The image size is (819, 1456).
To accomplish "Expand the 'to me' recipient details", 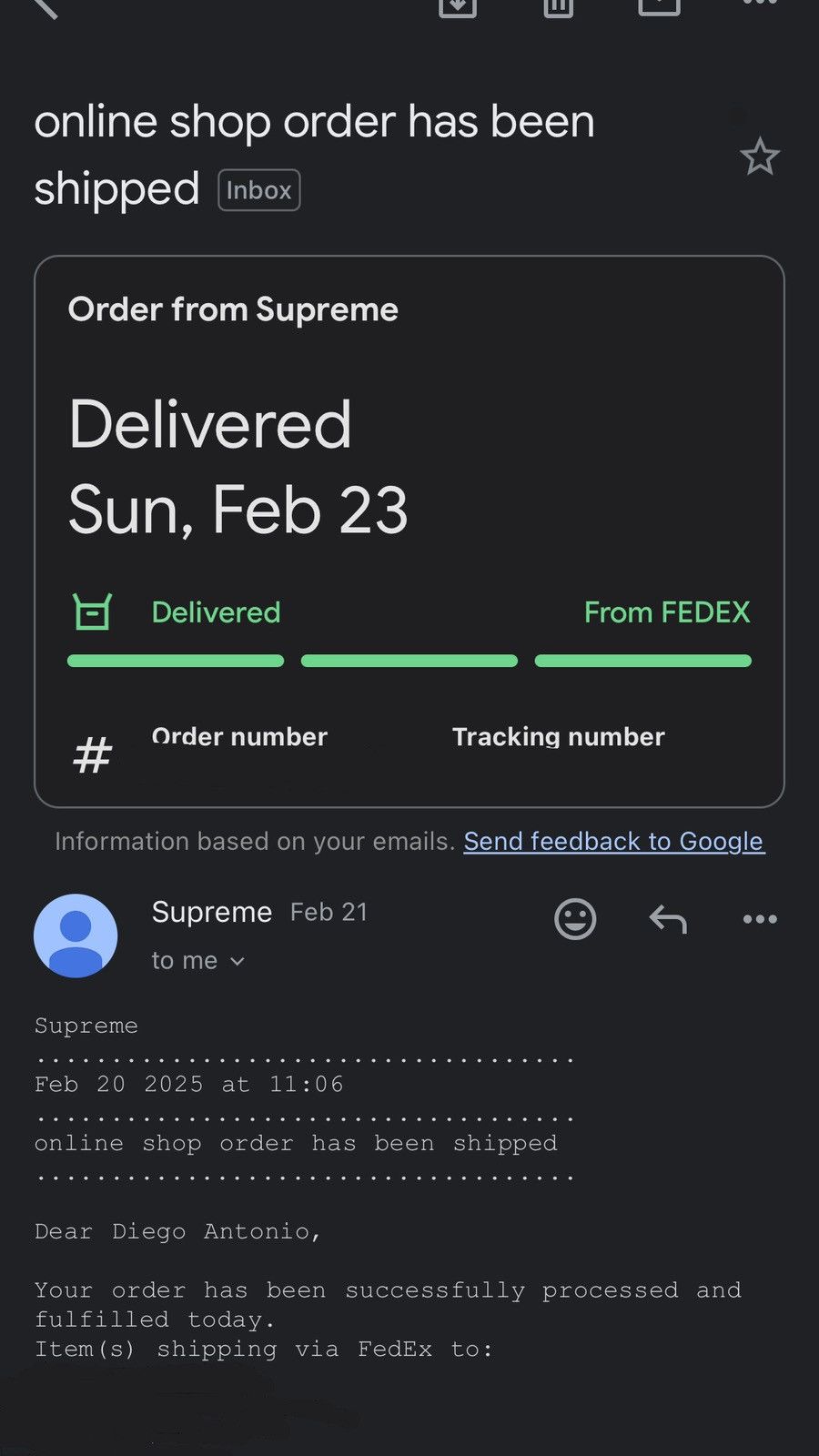I will tap(198, 961).
